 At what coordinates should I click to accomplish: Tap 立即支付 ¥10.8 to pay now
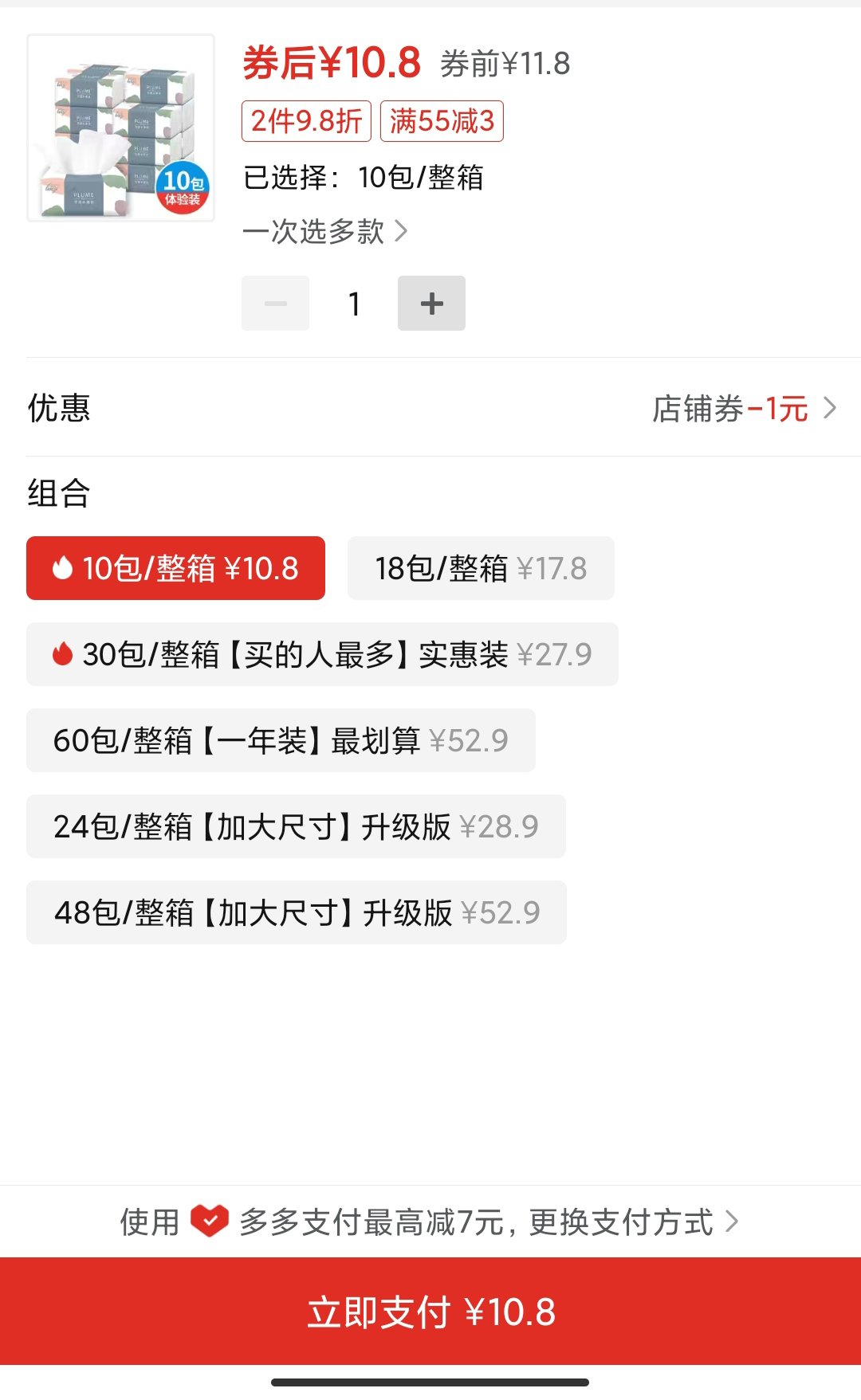pos(431,1312)
